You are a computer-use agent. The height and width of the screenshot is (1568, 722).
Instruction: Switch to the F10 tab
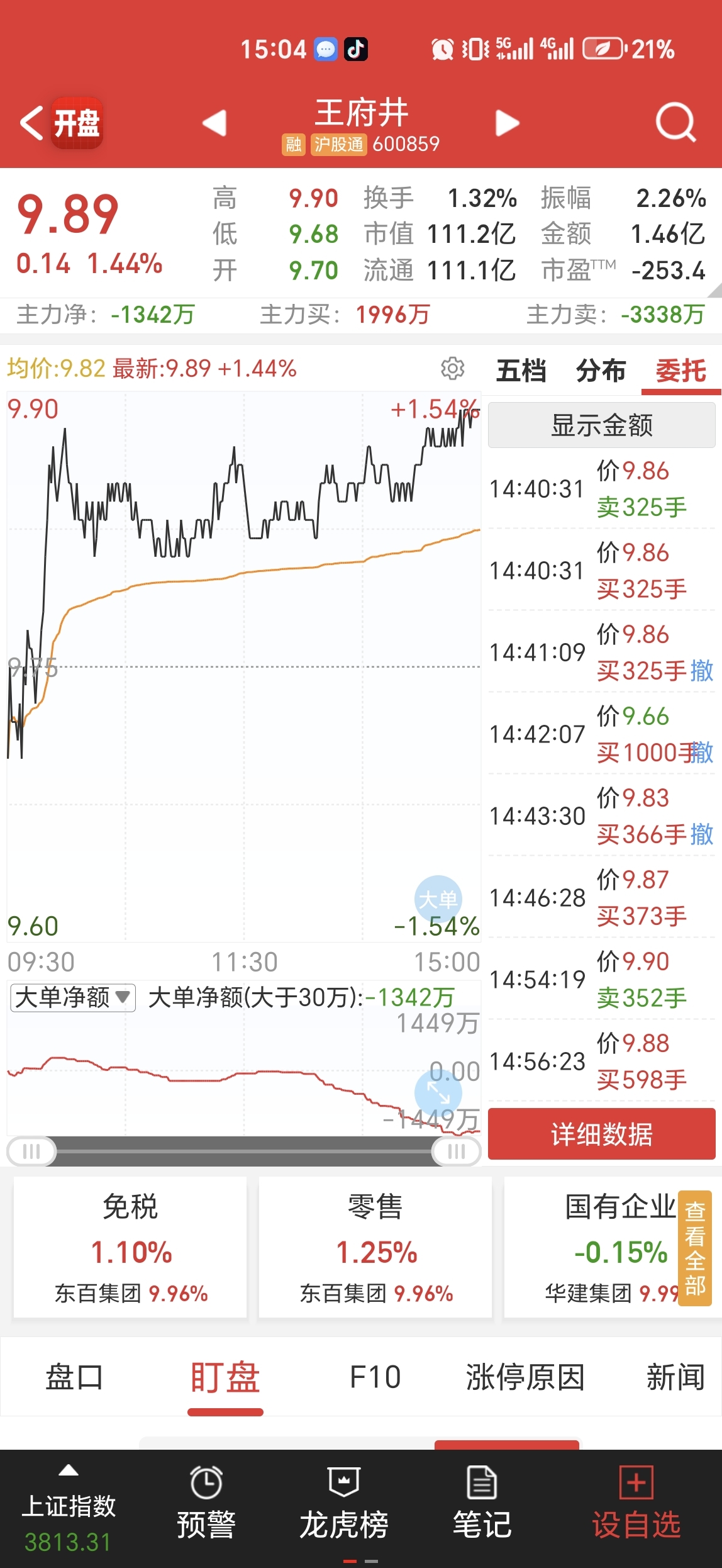pos(375,1377)
